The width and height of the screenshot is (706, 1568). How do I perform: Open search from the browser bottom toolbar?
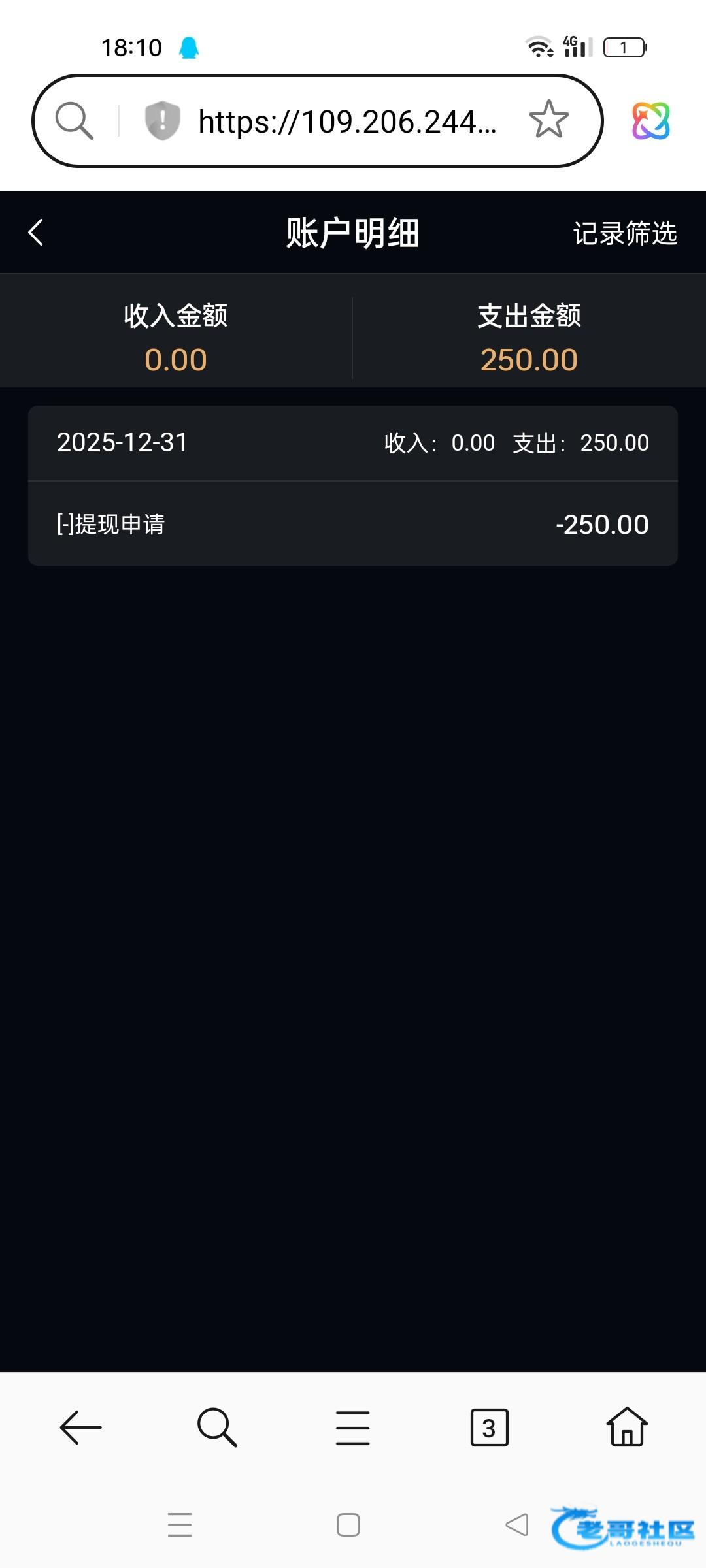point(217,1428)
